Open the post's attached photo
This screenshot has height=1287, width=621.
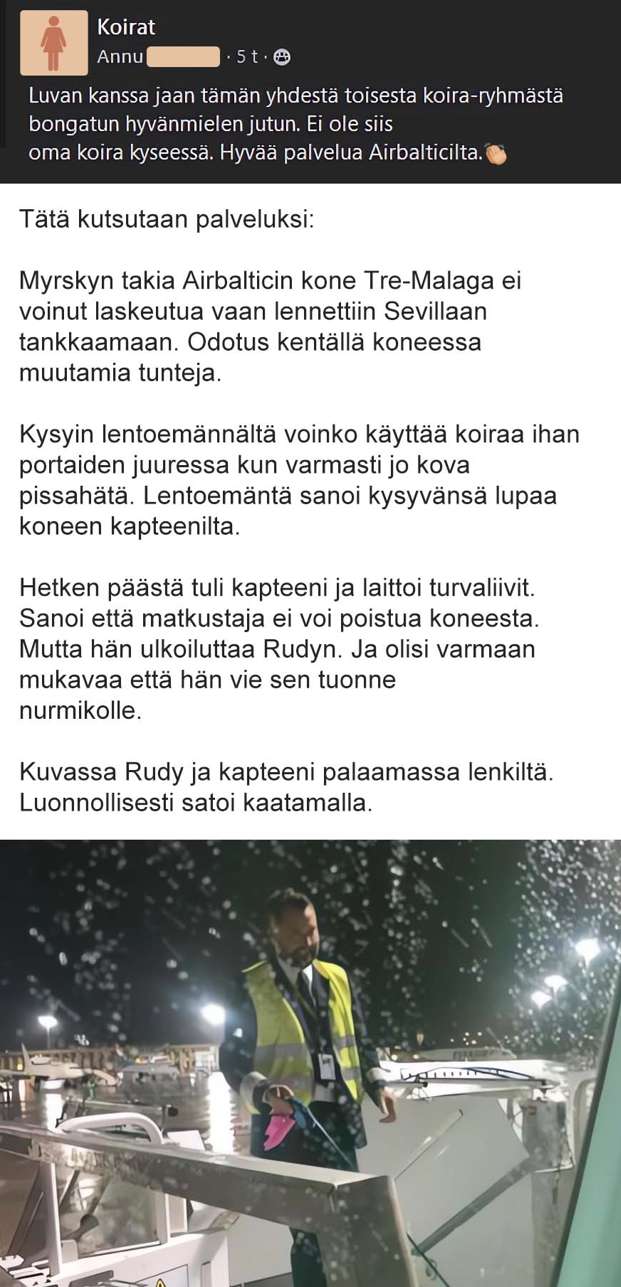click(310, 1062)
